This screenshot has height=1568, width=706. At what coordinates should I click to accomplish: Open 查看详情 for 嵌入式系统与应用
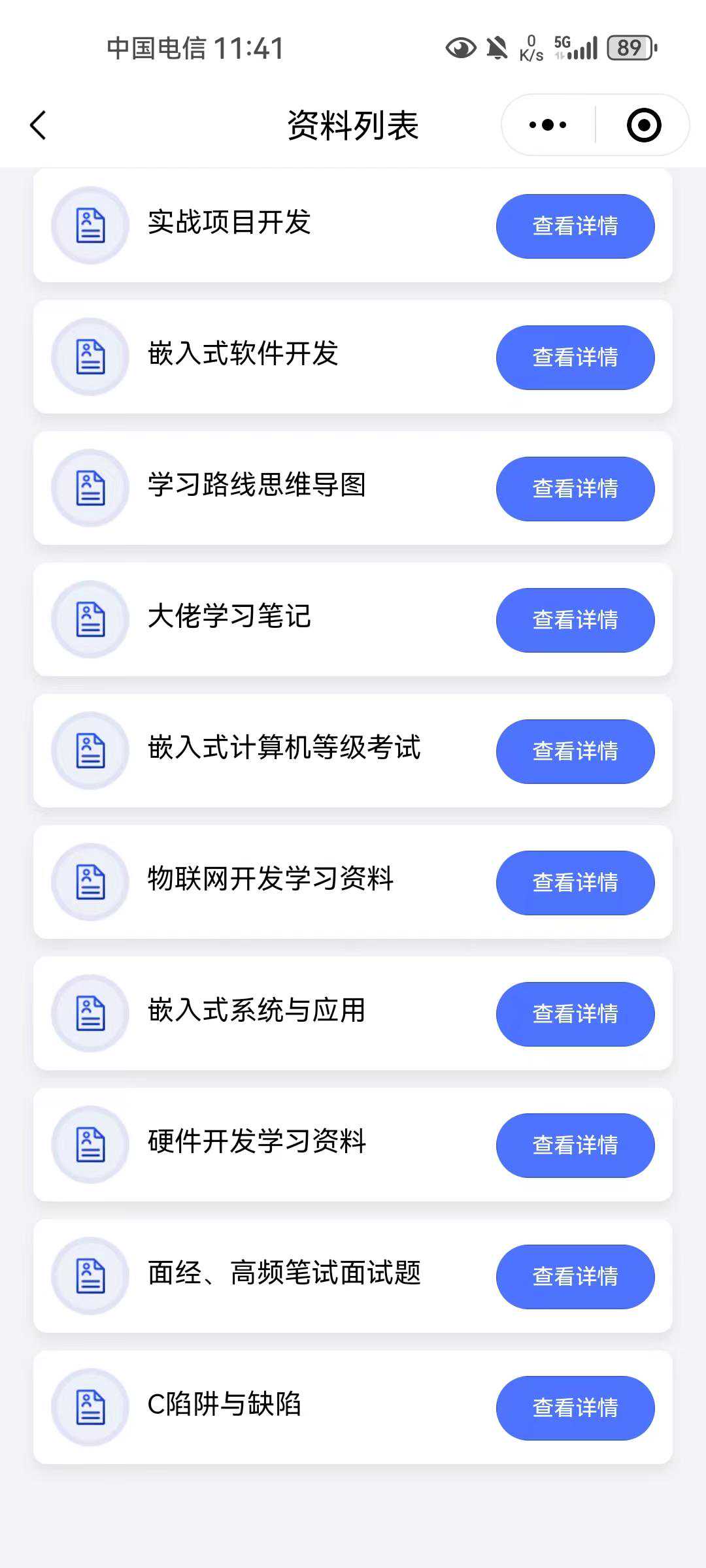575,1014
